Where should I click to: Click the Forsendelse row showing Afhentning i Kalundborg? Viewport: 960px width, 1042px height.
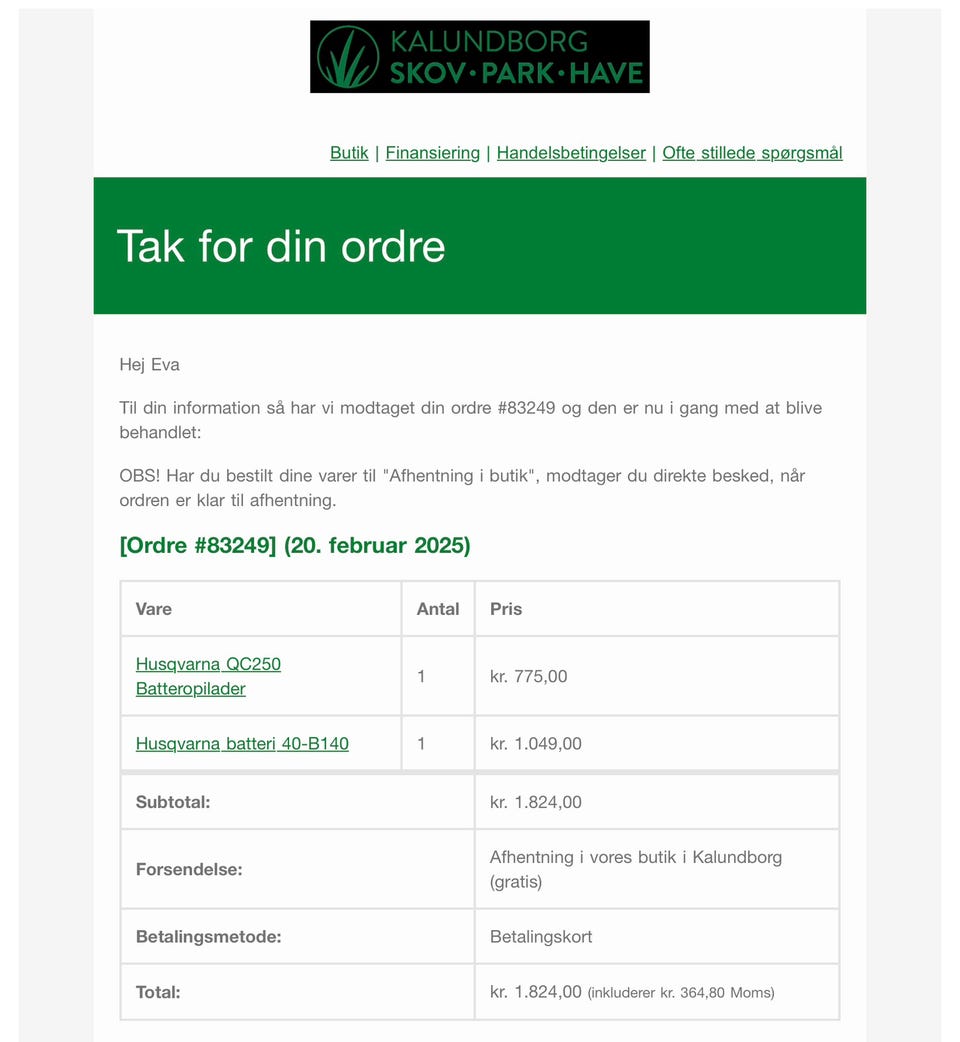coord(636,868)
